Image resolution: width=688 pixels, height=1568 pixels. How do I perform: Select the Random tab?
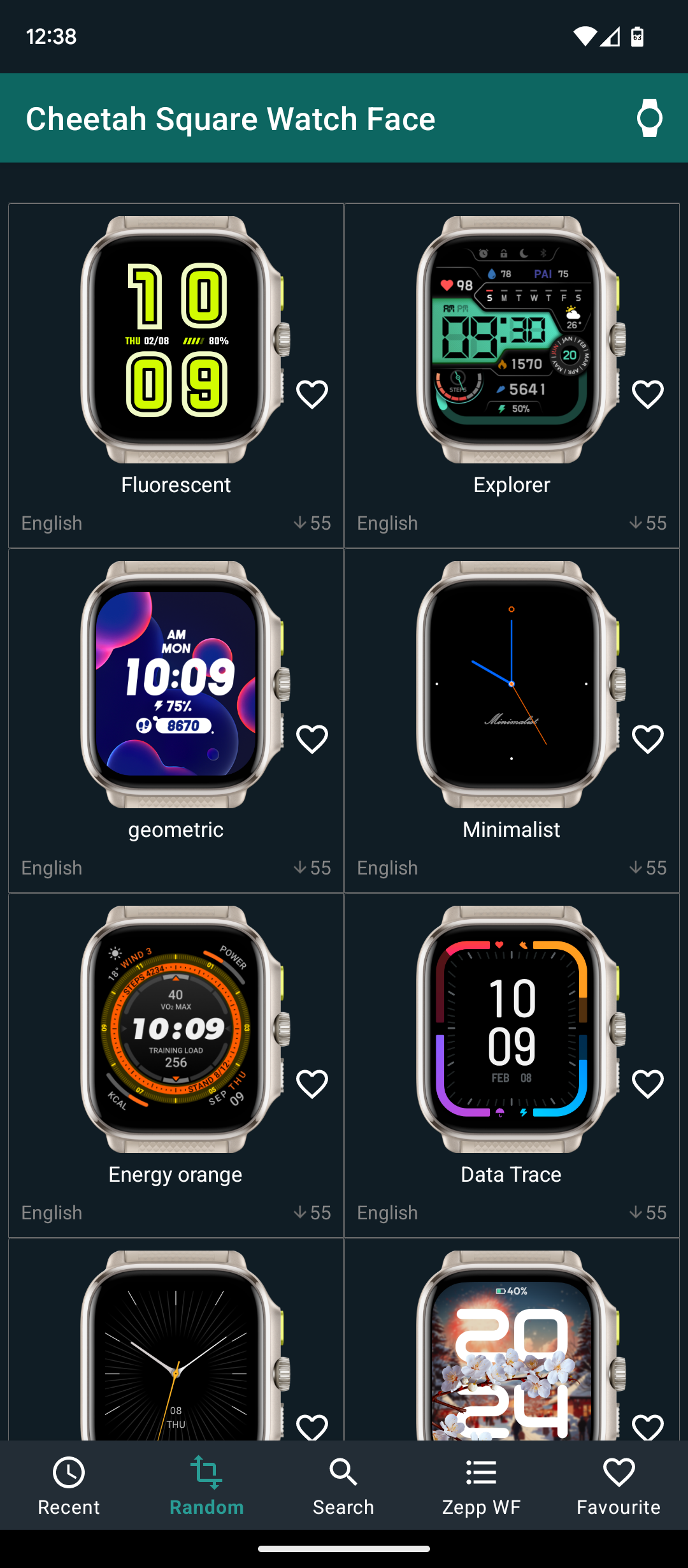pyautogui.click(x=206, y=1485)
